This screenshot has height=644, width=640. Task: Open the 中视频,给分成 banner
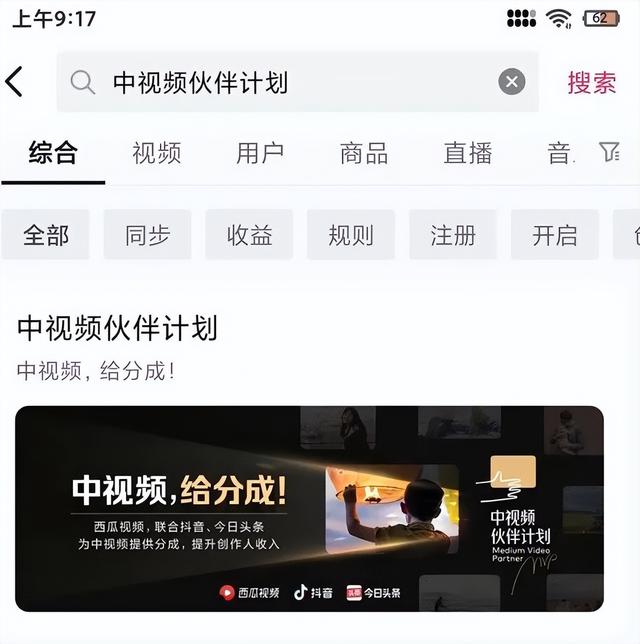[x=309, y=508]
